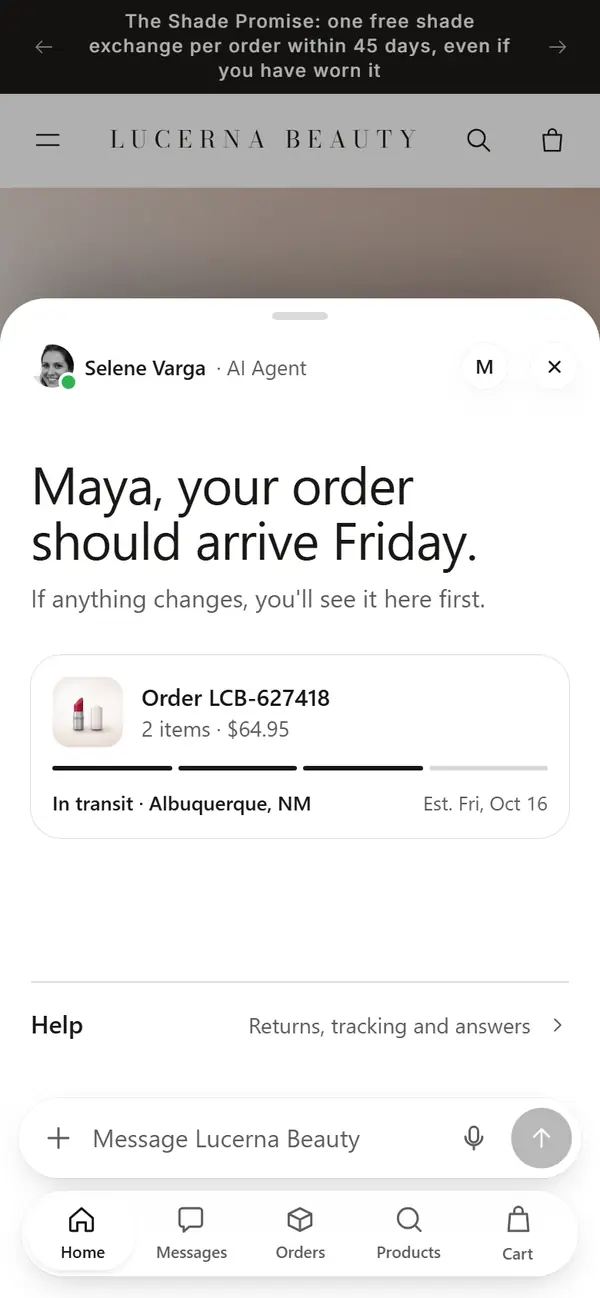This screenshot has width=600, height=1298.
Task: Send the message with arrow button
Action: (541, 1138)
